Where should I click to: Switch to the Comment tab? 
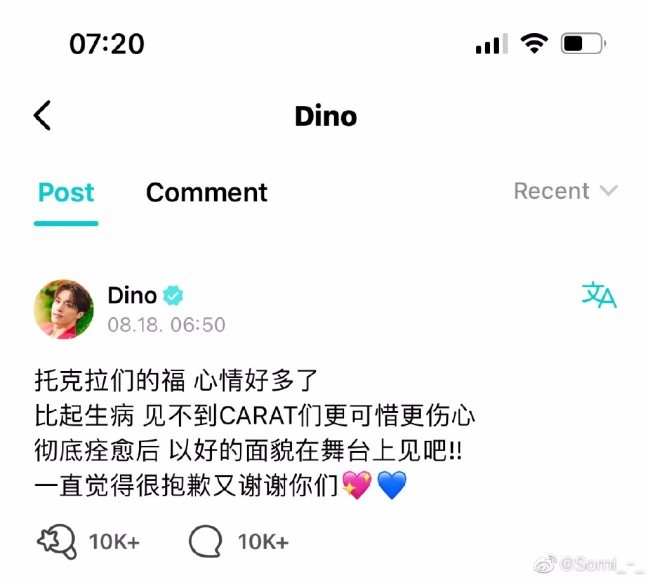click(x=206, y=192)
